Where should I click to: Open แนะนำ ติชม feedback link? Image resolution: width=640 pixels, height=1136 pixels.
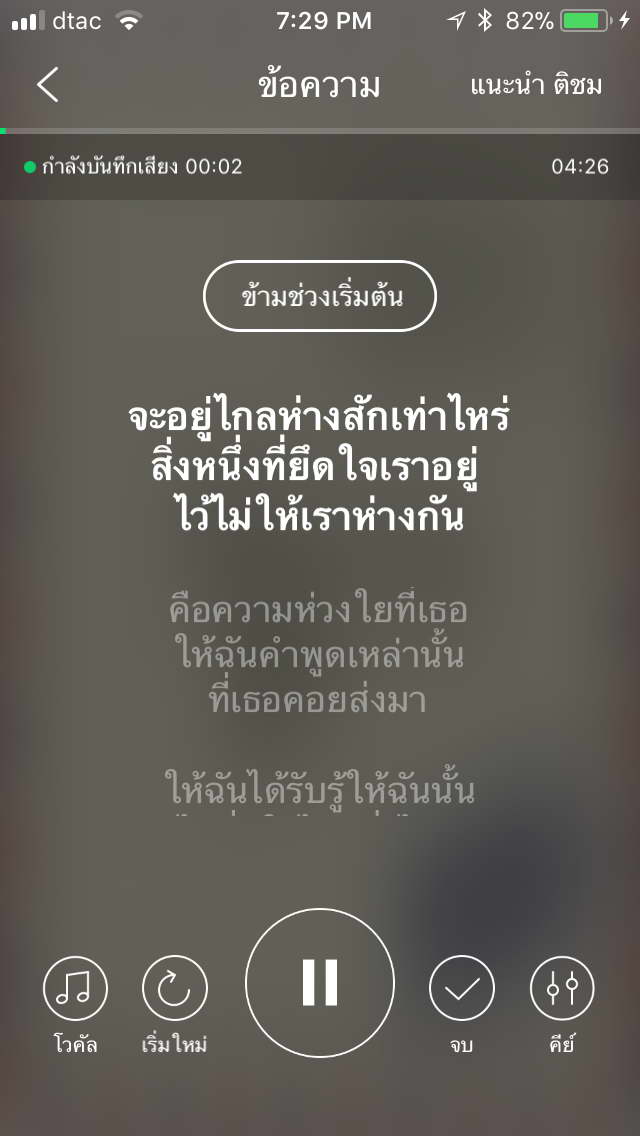(x=536, y=85)
